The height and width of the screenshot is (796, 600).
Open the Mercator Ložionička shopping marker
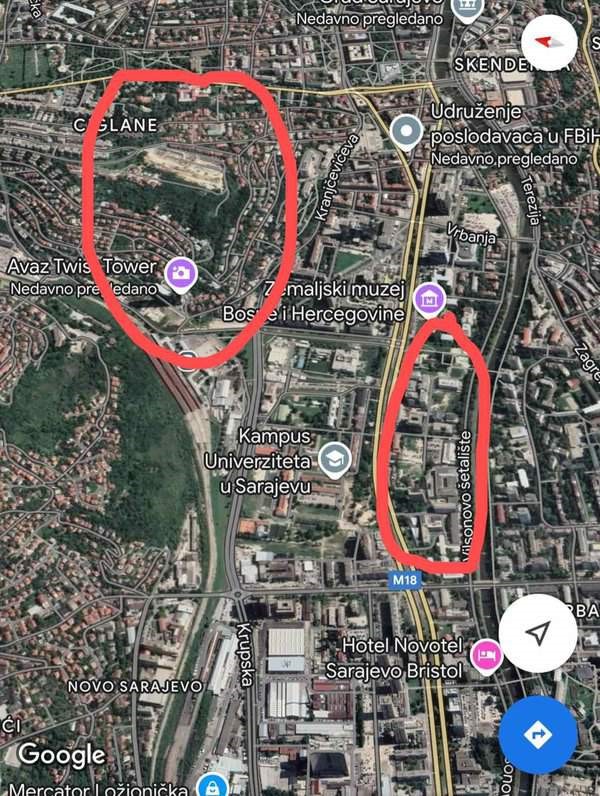coord(212,783)
